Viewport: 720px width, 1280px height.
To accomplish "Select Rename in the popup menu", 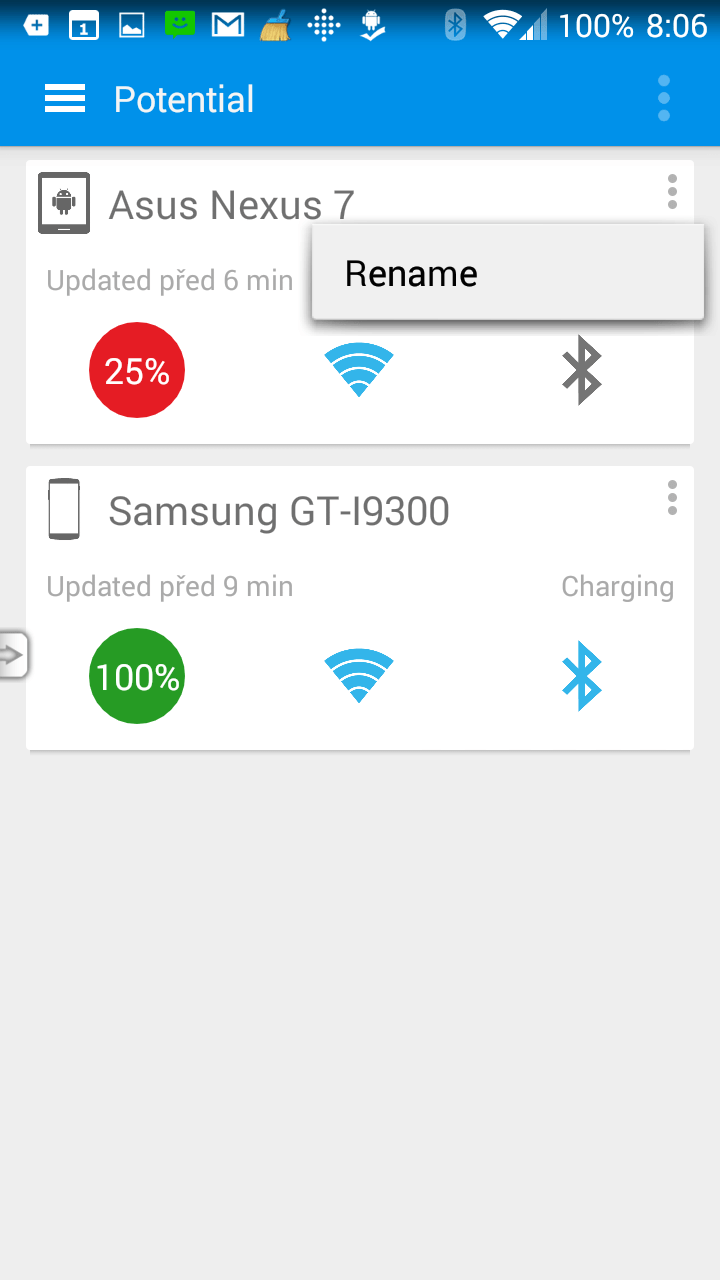I will 508,273.
